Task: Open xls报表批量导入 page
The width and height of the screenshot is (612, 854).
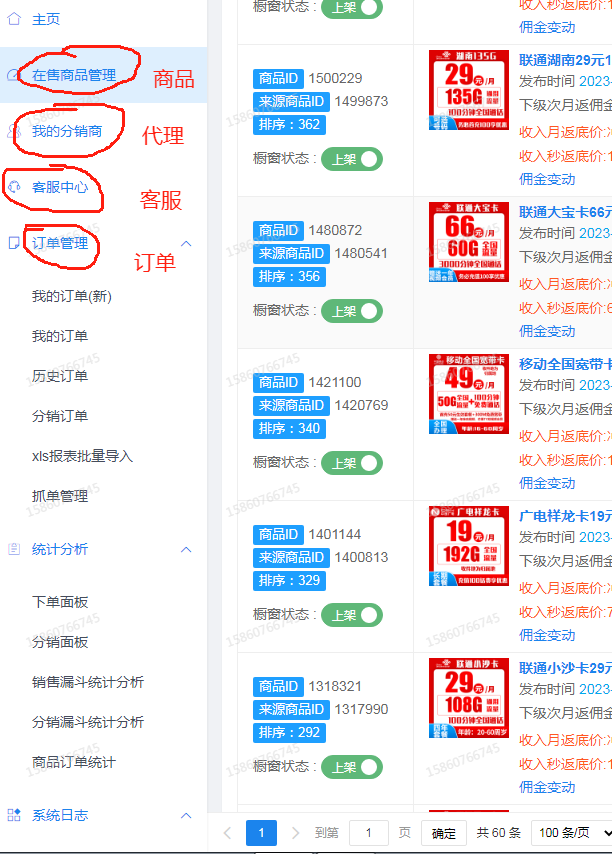Action: point(82,456)
